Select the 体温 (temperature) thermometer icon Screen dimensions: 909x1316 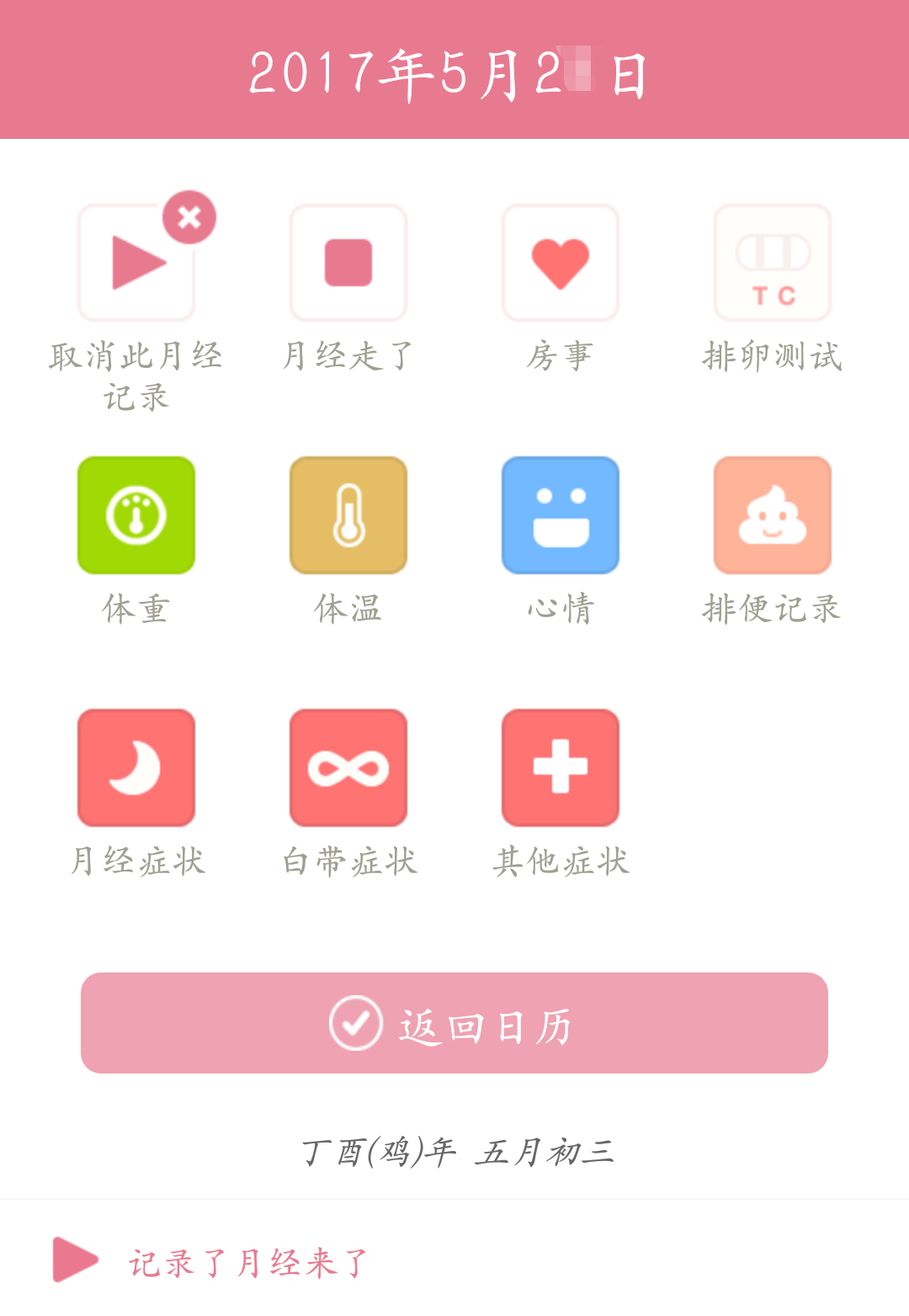click(x=348, y=515)
